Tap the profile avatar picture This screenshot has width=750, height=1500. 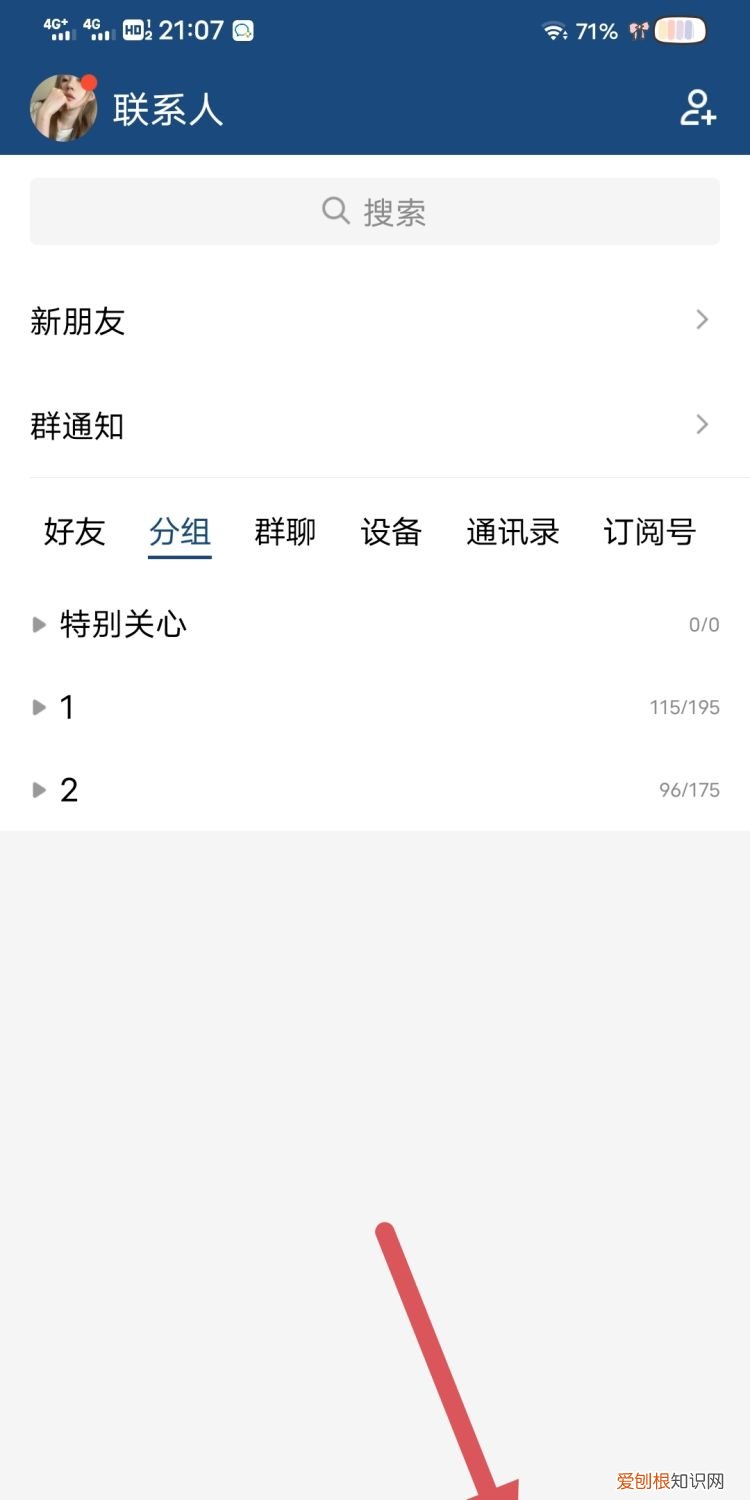(x=62, y=105)
